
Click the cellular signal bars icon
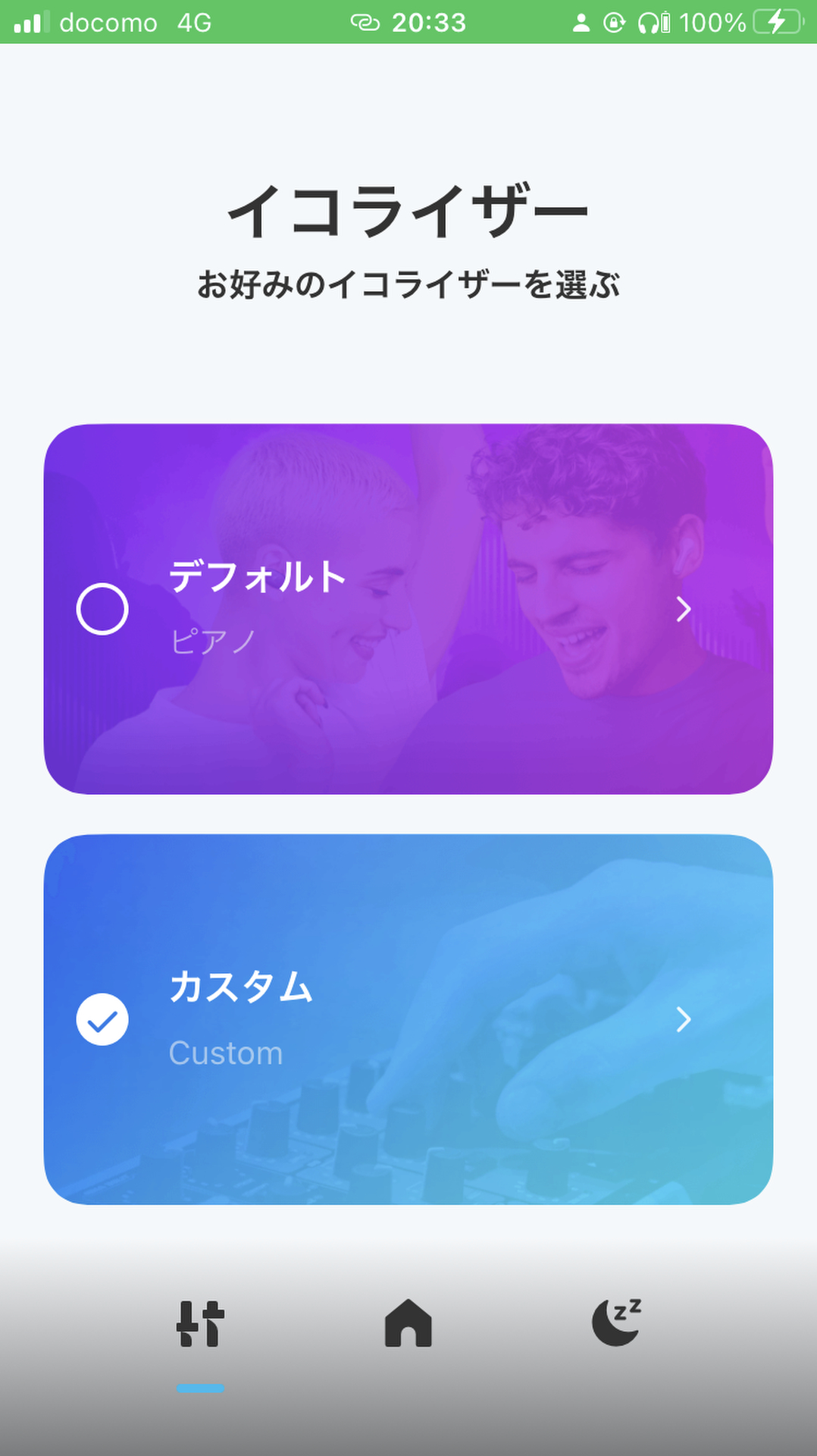pyautogui.click(x=30, y=23)
